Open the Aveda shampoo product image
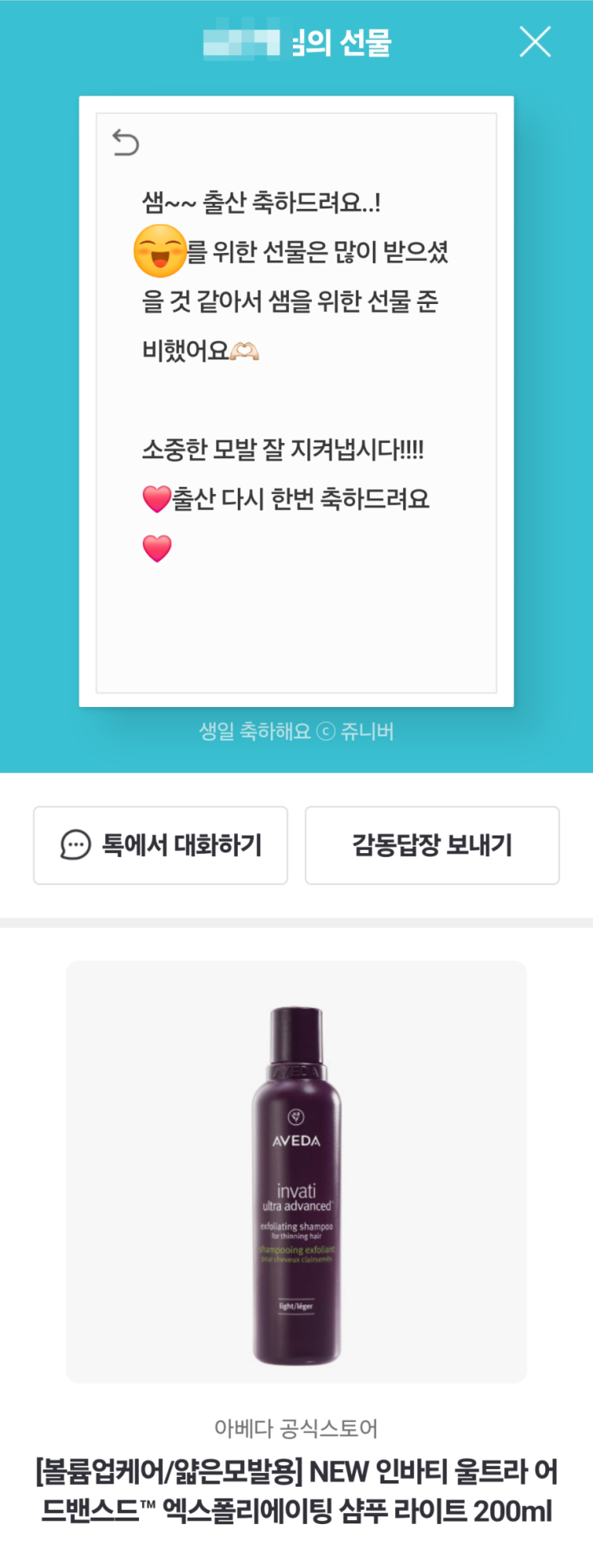The image size is (593, 1568). (x=296, y=1172)
